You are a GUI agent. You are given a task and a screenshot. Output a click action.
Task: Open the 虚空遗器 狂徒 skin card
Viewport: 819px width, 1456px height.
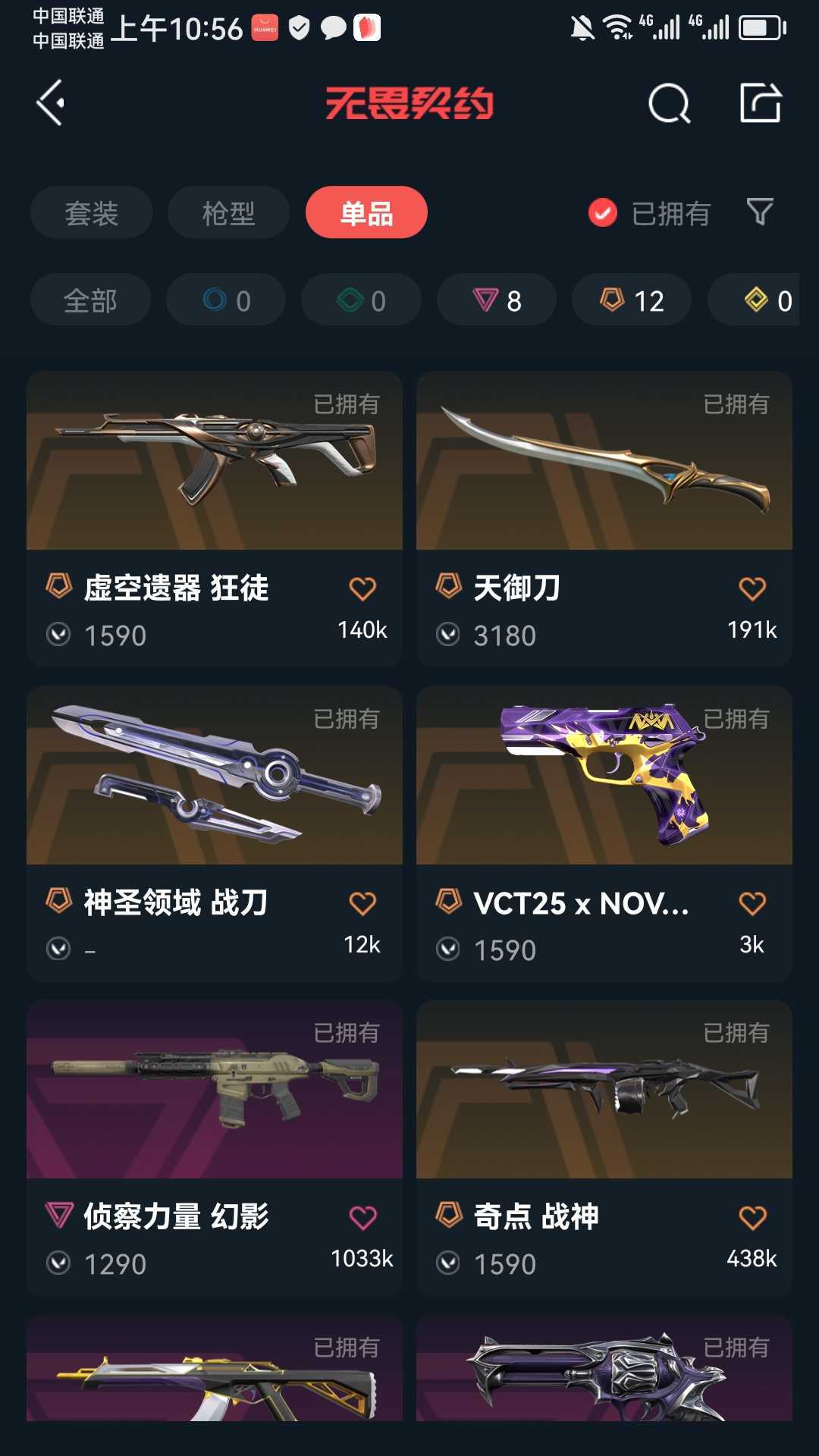[x=215, y=519]
